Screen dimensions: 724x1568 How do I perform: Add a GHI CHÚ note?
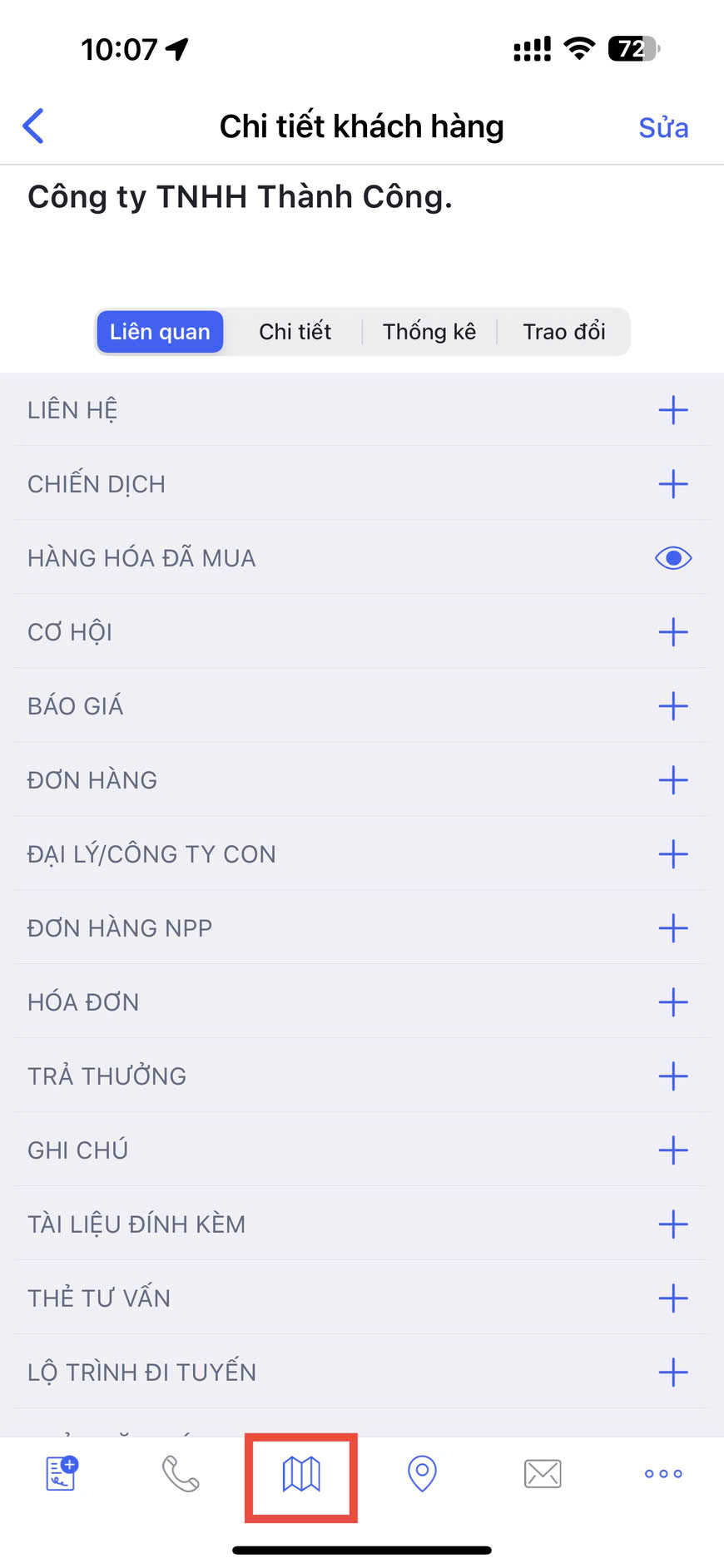point(672,1150)
